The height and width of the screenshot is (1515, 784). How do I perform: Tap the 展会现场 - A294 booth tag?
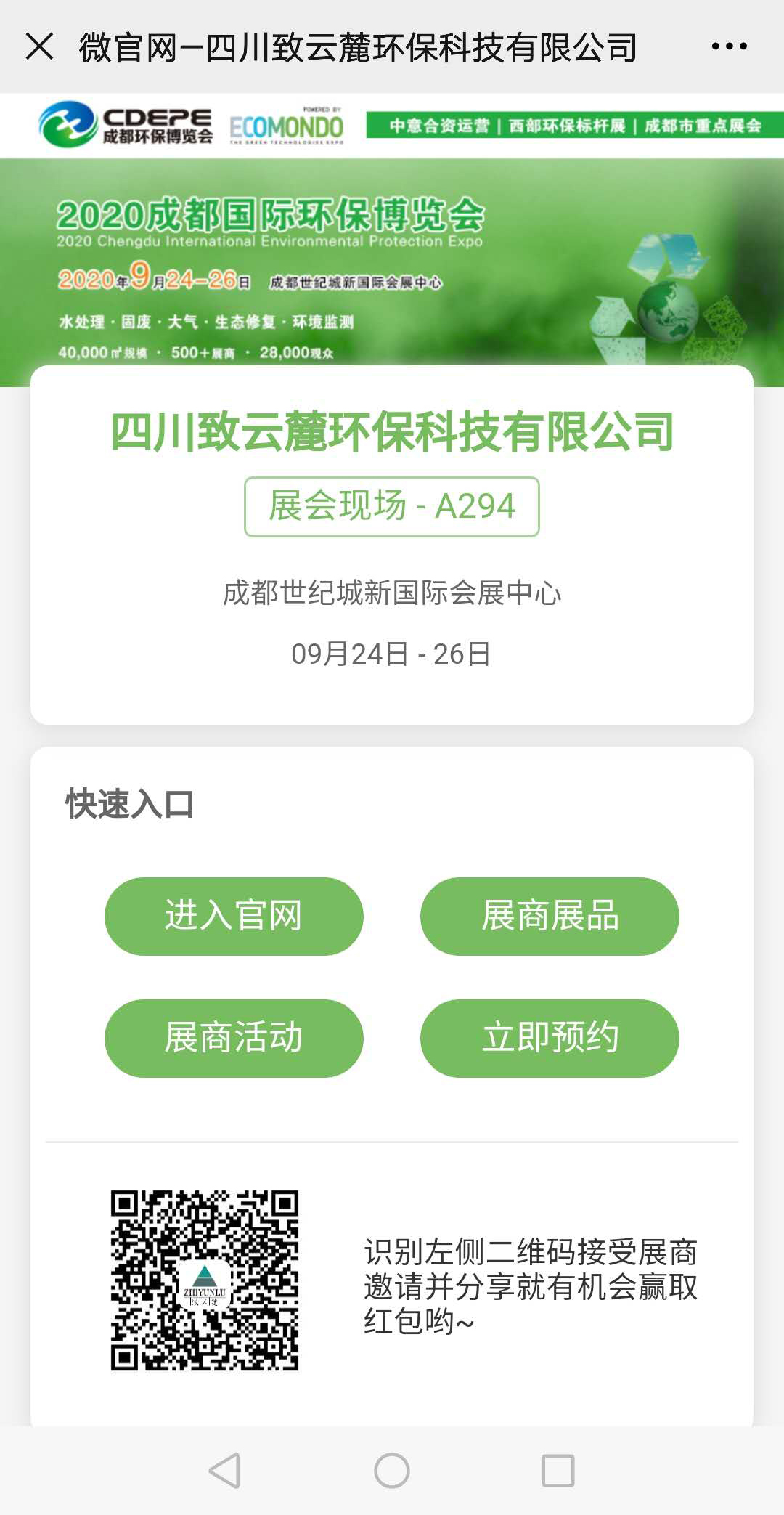tap(392, 506)
